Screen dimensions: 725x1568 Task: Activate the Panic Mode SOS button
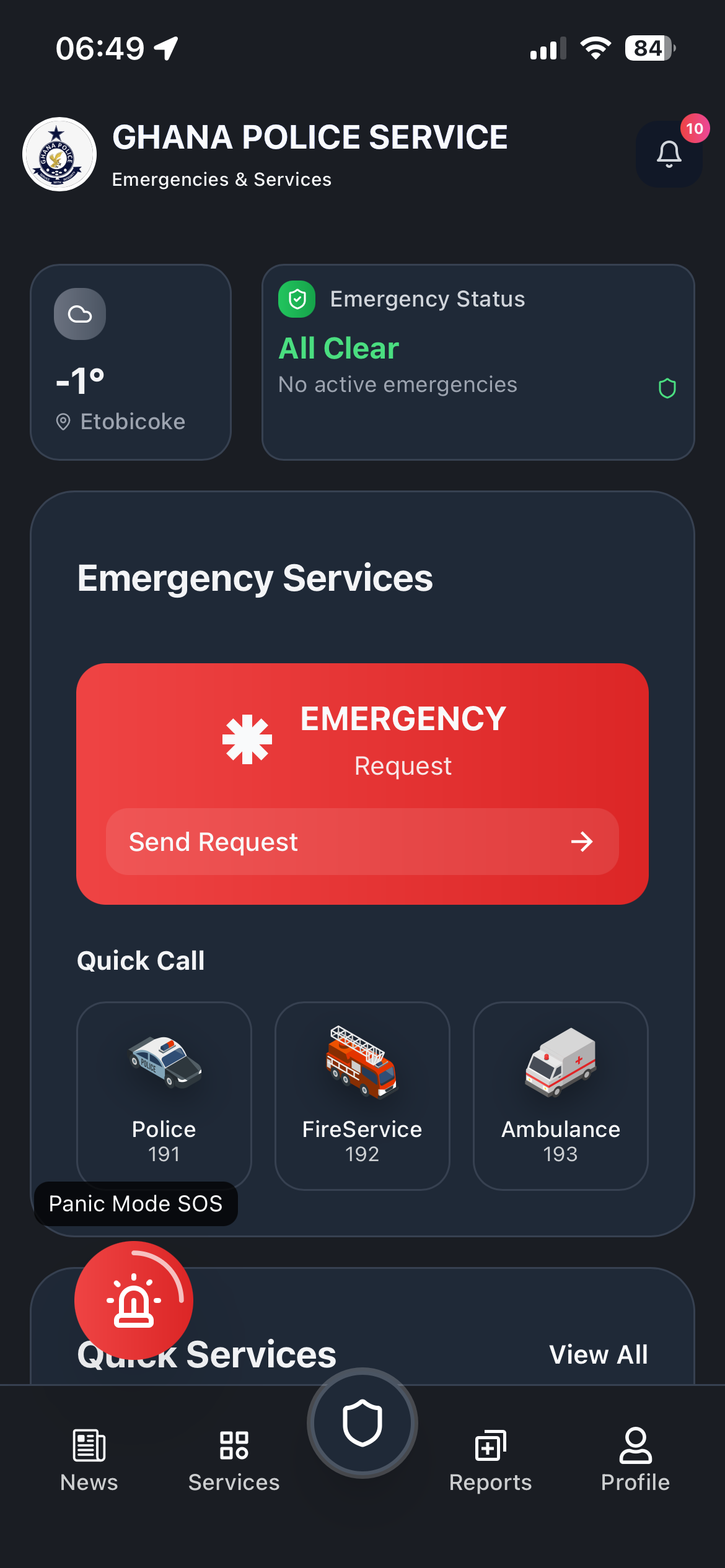pos(134,1300)
